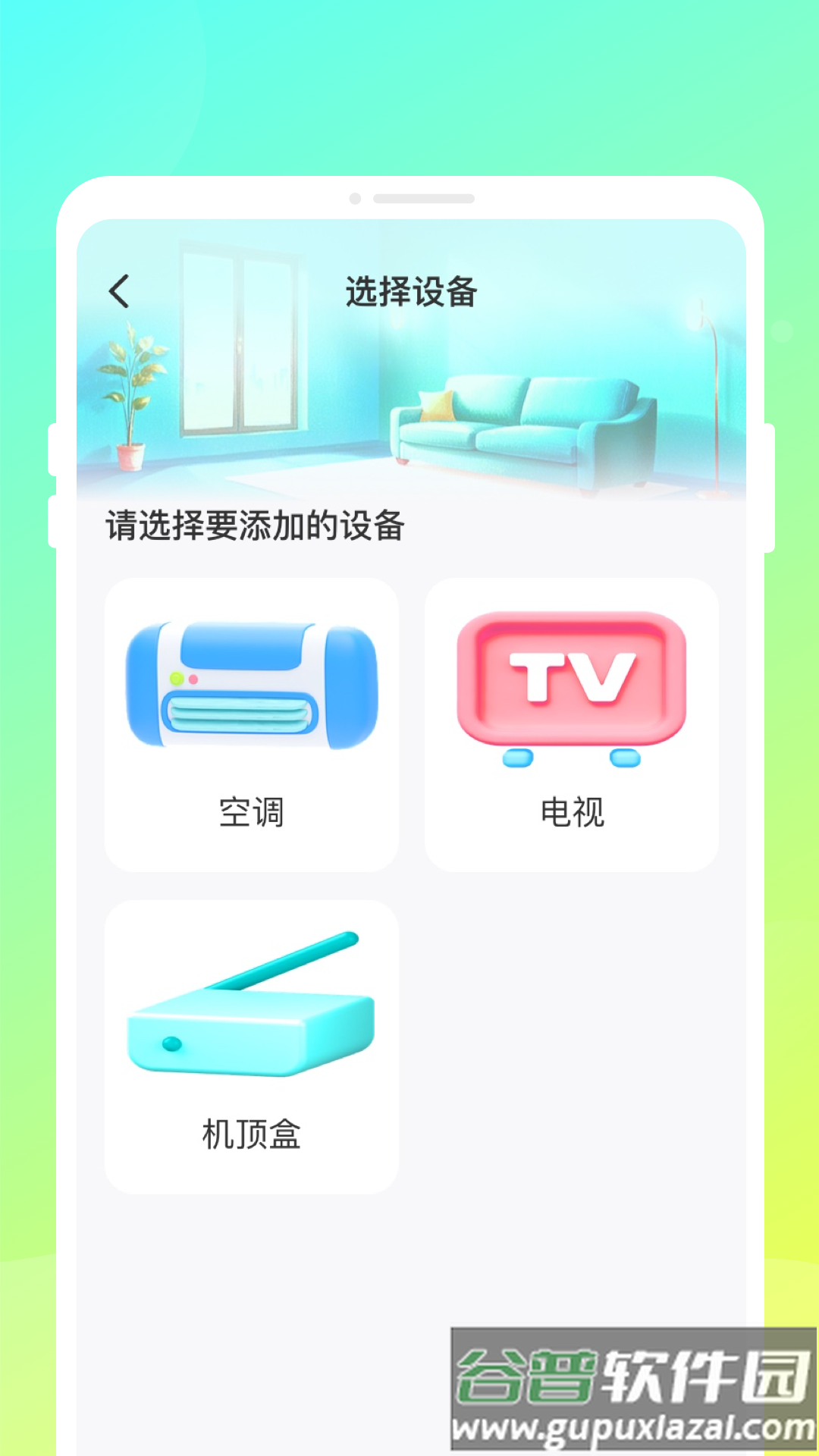Select the 空调 air conditioner icon

pyautogui.click(x=252, y=686)
